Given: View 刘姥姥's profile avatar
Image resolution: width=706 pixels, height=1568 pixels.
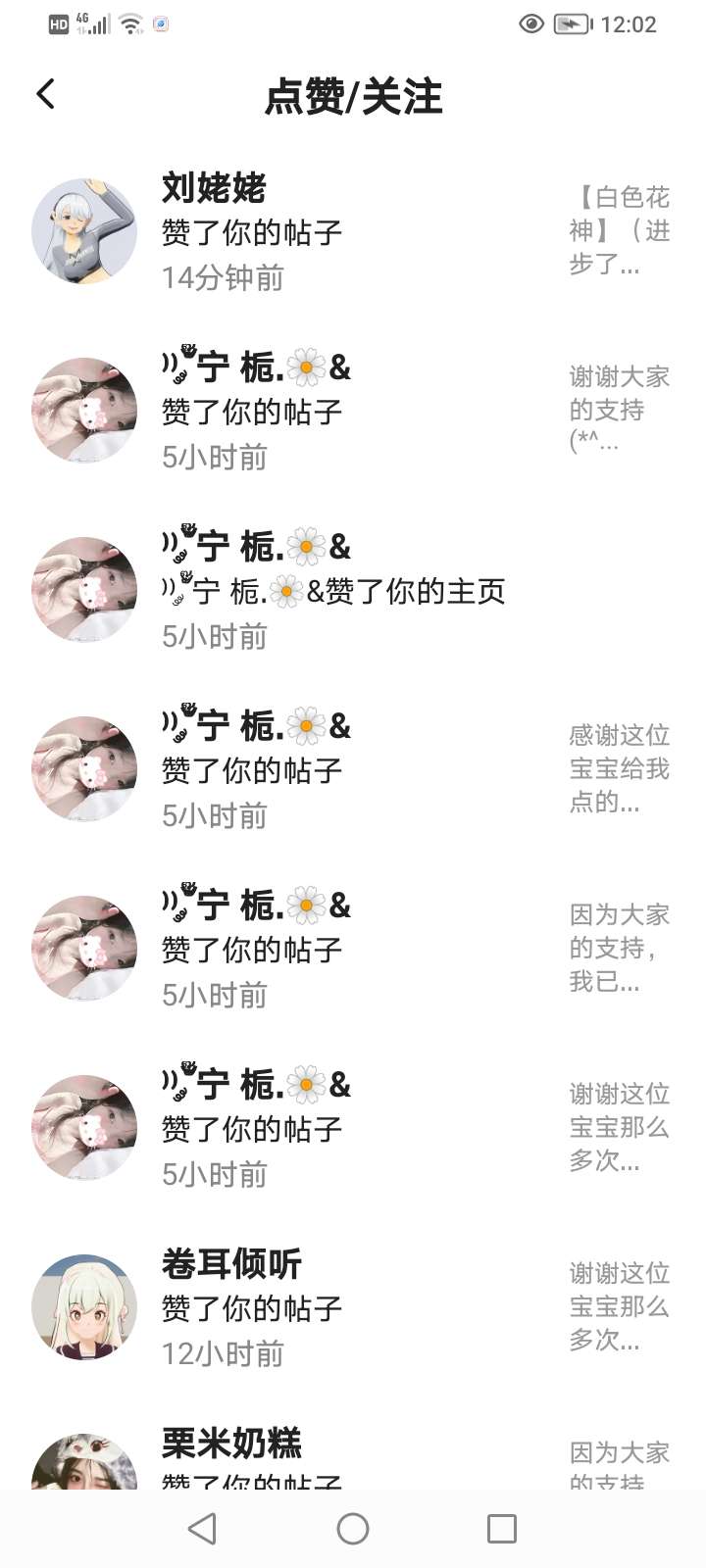Looking at the screenshot, I should coord(84,231).
